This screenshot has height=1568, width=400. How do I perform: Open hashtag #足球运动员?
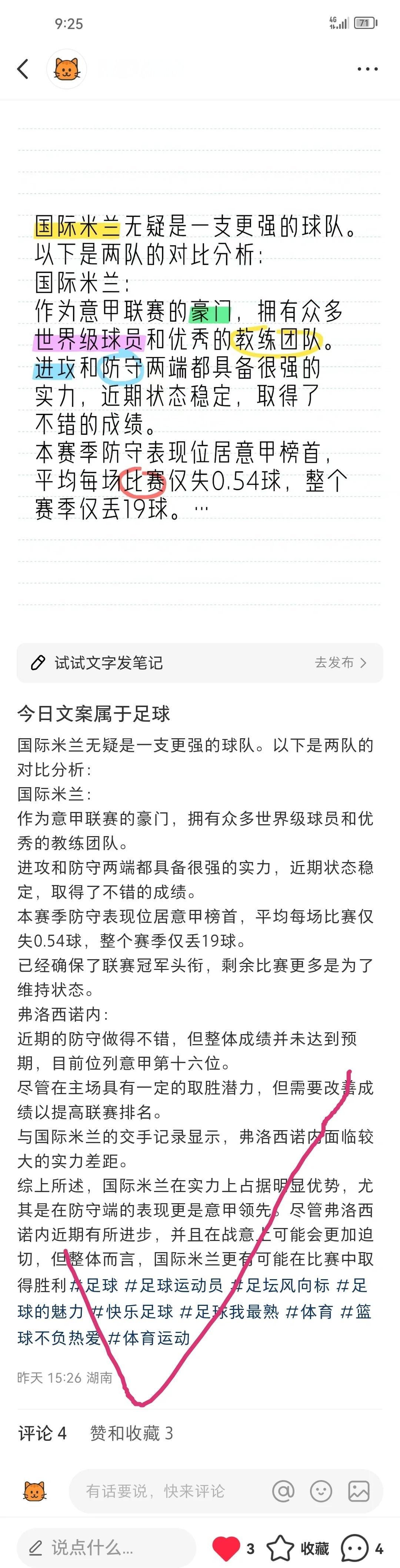point(174,1285)
